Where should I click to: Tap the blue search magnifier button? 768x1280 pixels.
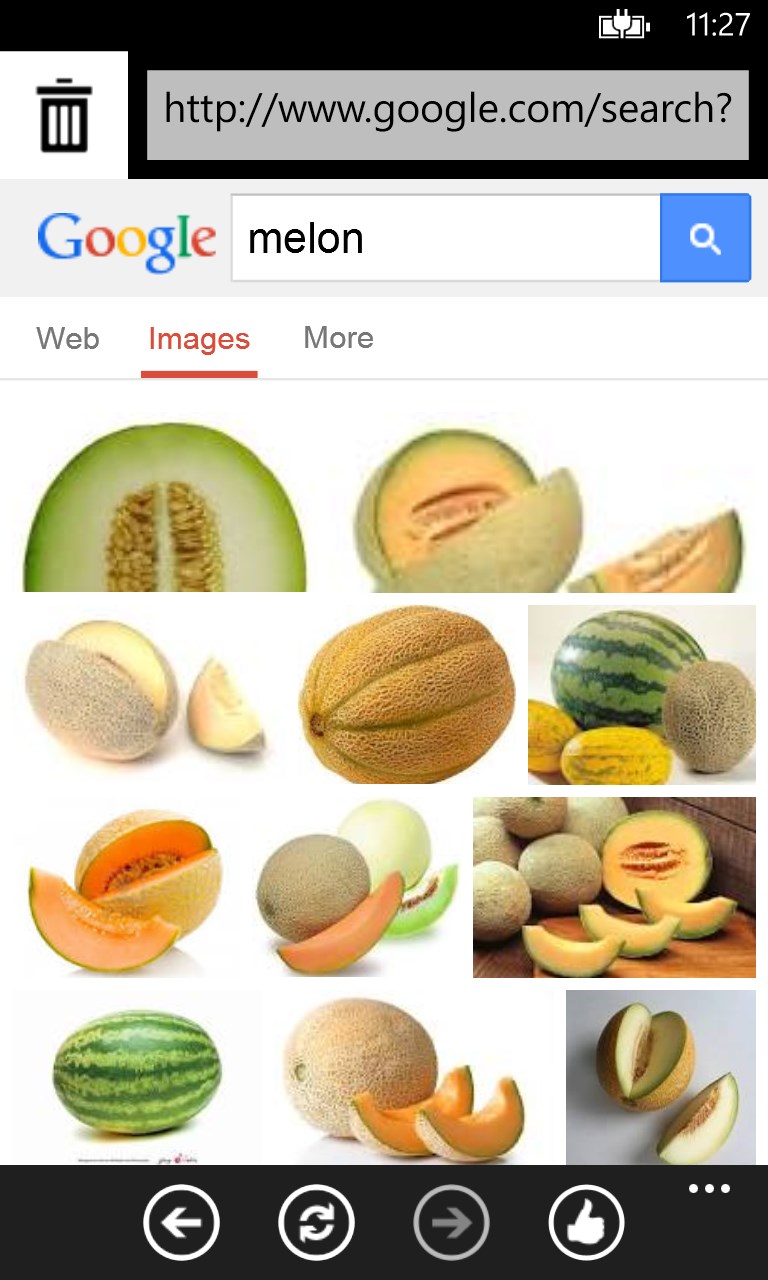(705, 239)
